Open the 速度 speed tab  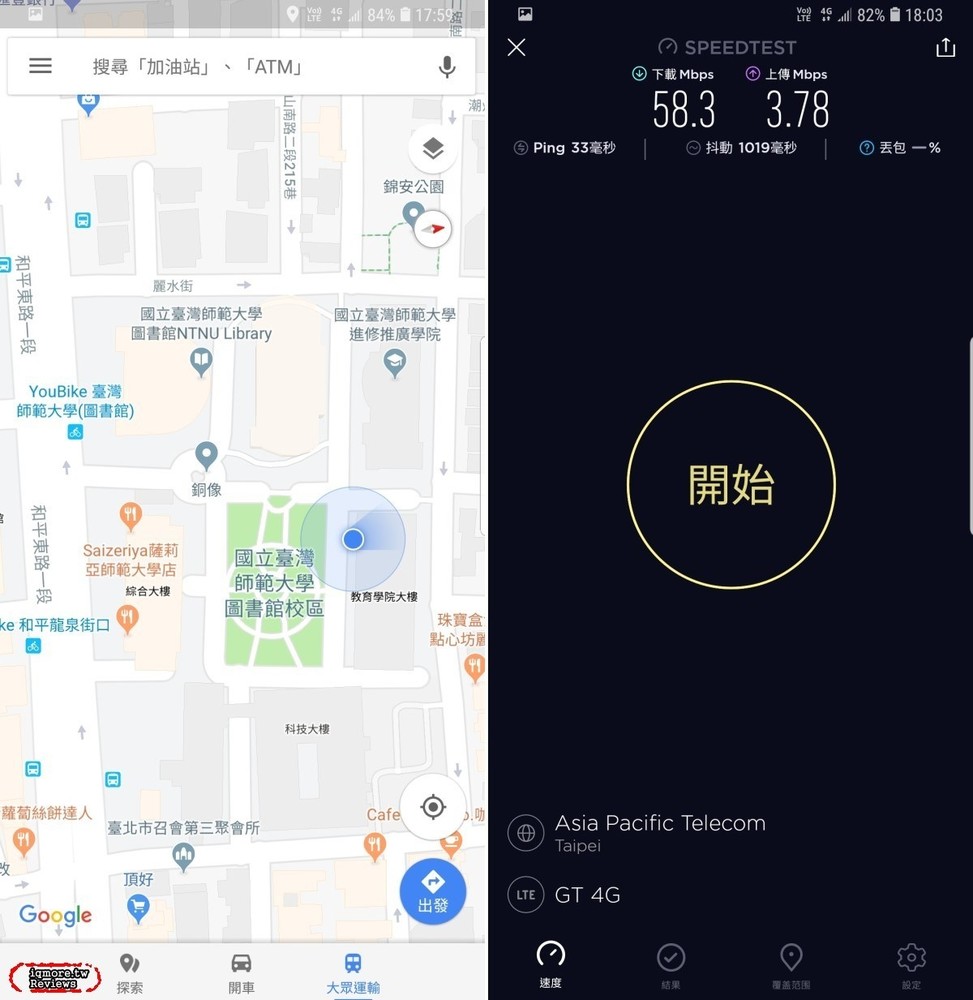point(550,964)
